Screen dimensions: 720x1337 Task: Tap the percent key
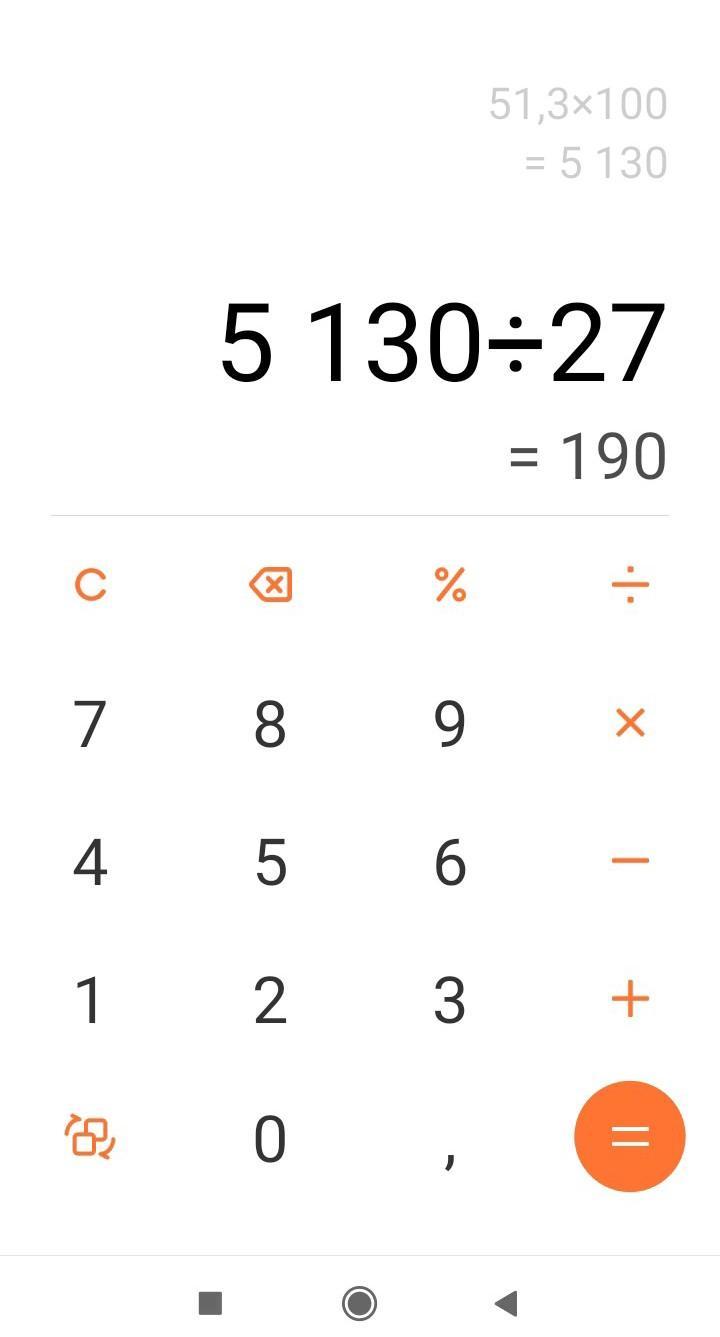450,585
